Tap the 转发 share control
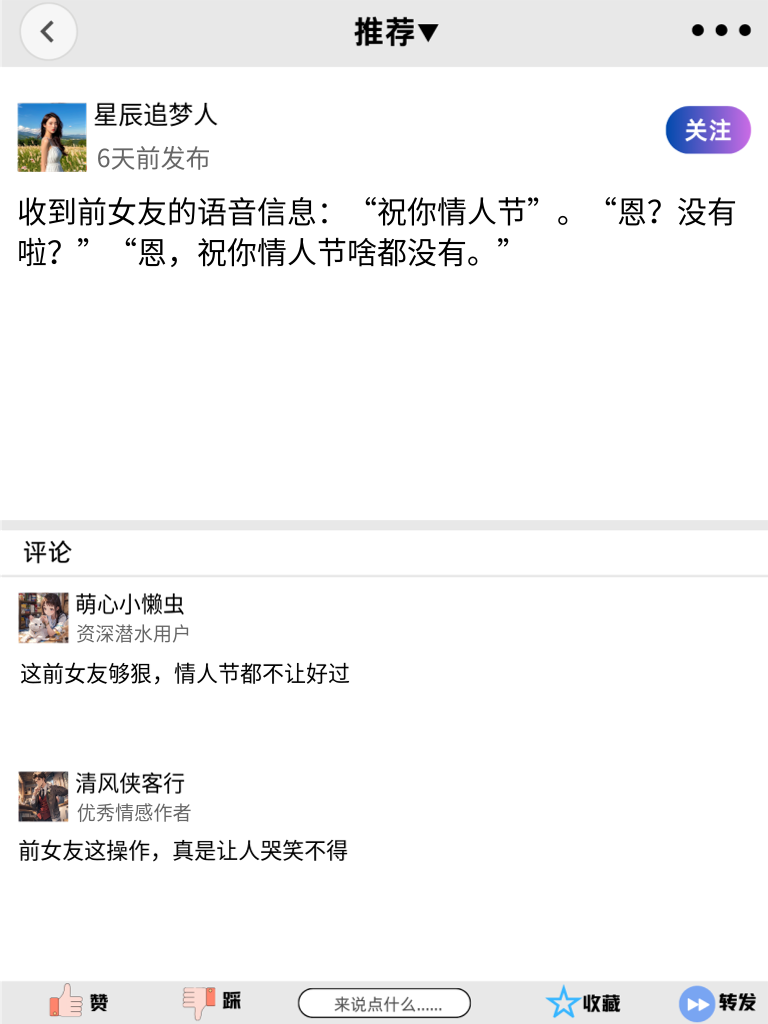The image size is (768, 1024). [x=722, y=1001]
